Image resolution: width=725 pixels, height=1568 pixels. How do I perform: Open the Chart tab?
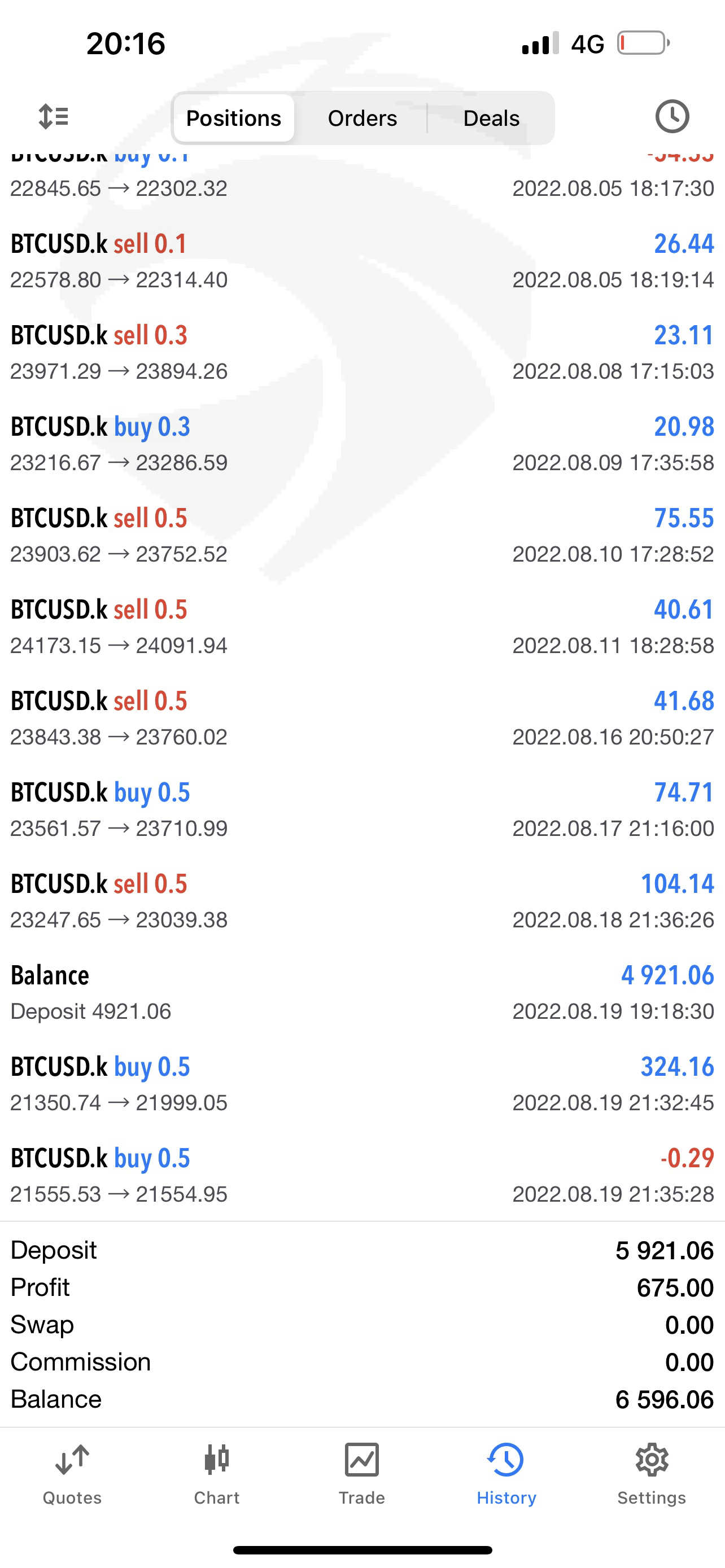coord(217,1473)
